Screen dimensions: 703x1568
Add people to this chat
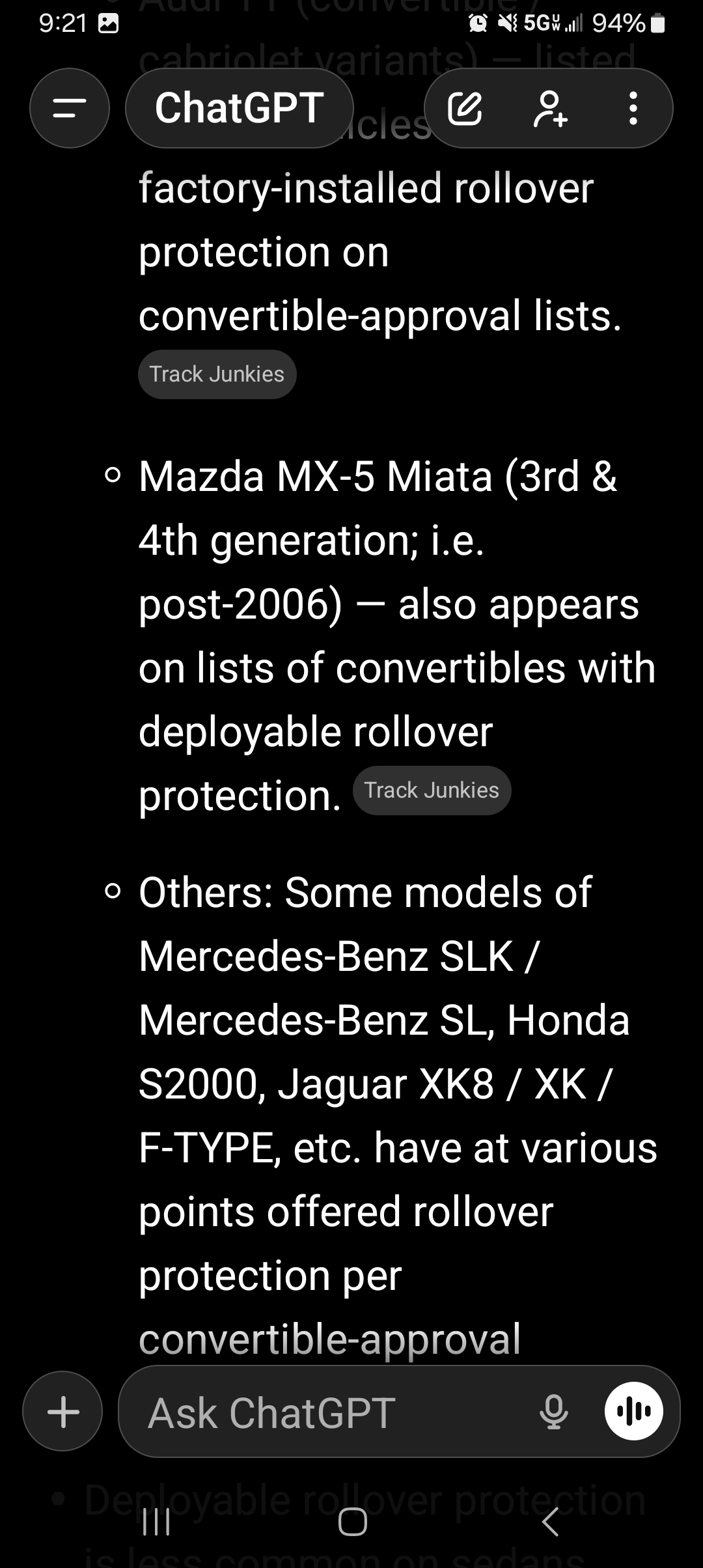[x=550, y=108]
